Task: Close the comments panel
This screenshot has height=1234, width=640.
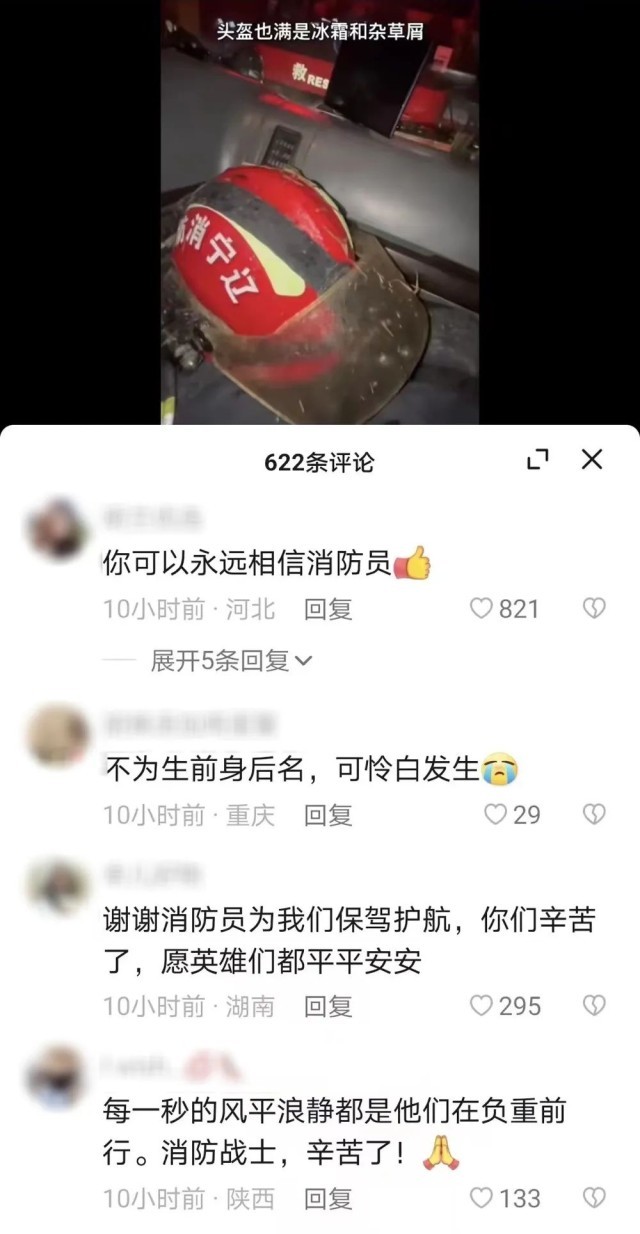Action: (x=592, y=459)
